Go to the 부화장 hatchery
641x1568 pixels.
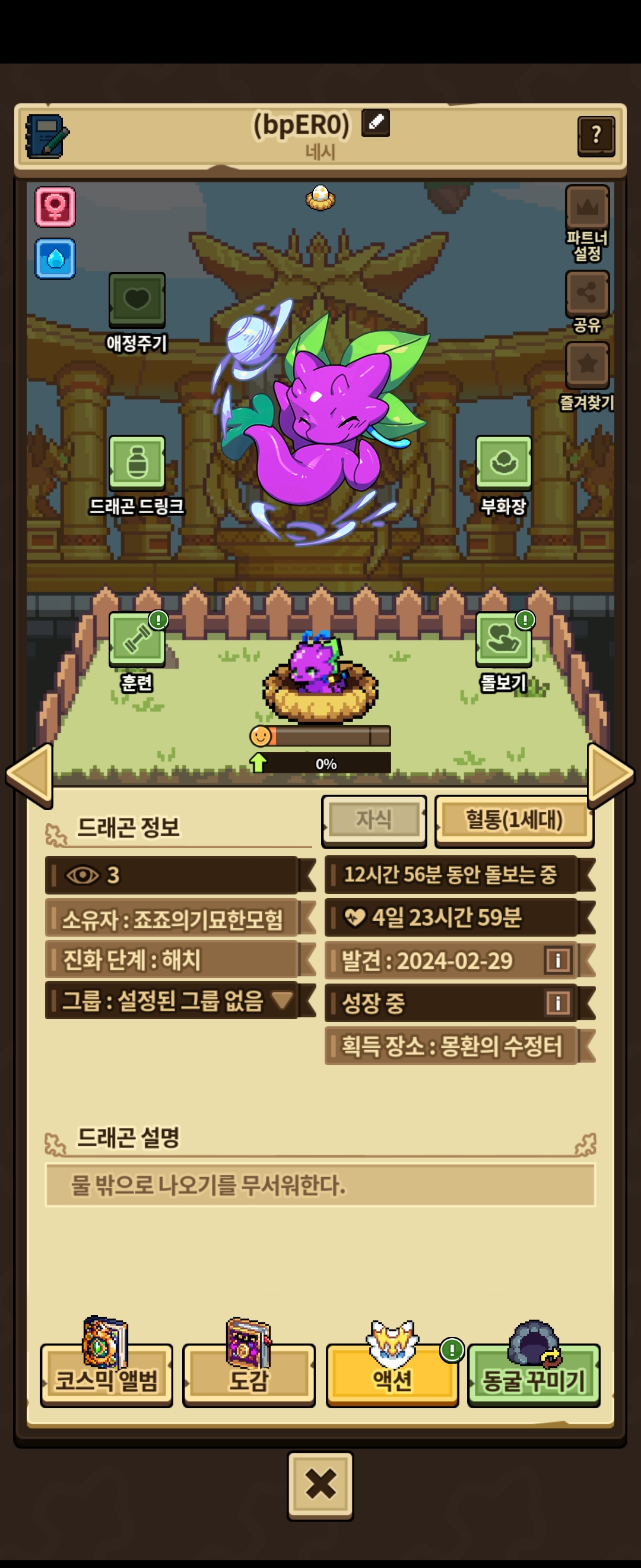pos(503,463)
